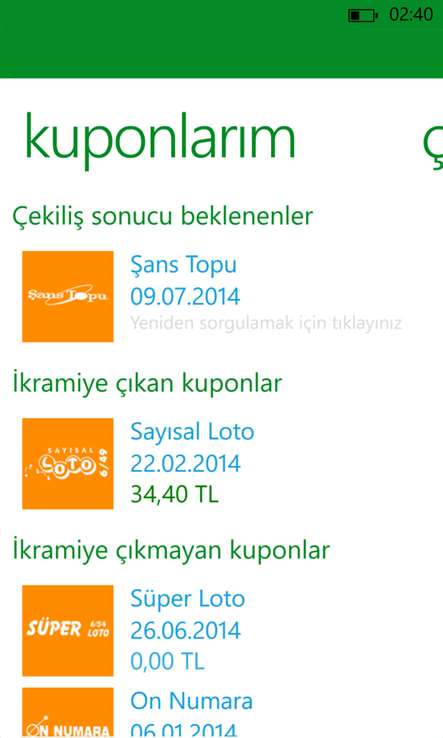
Task: Switch to the next pivot tab after kuponlarım
Action: pos(433,141)
